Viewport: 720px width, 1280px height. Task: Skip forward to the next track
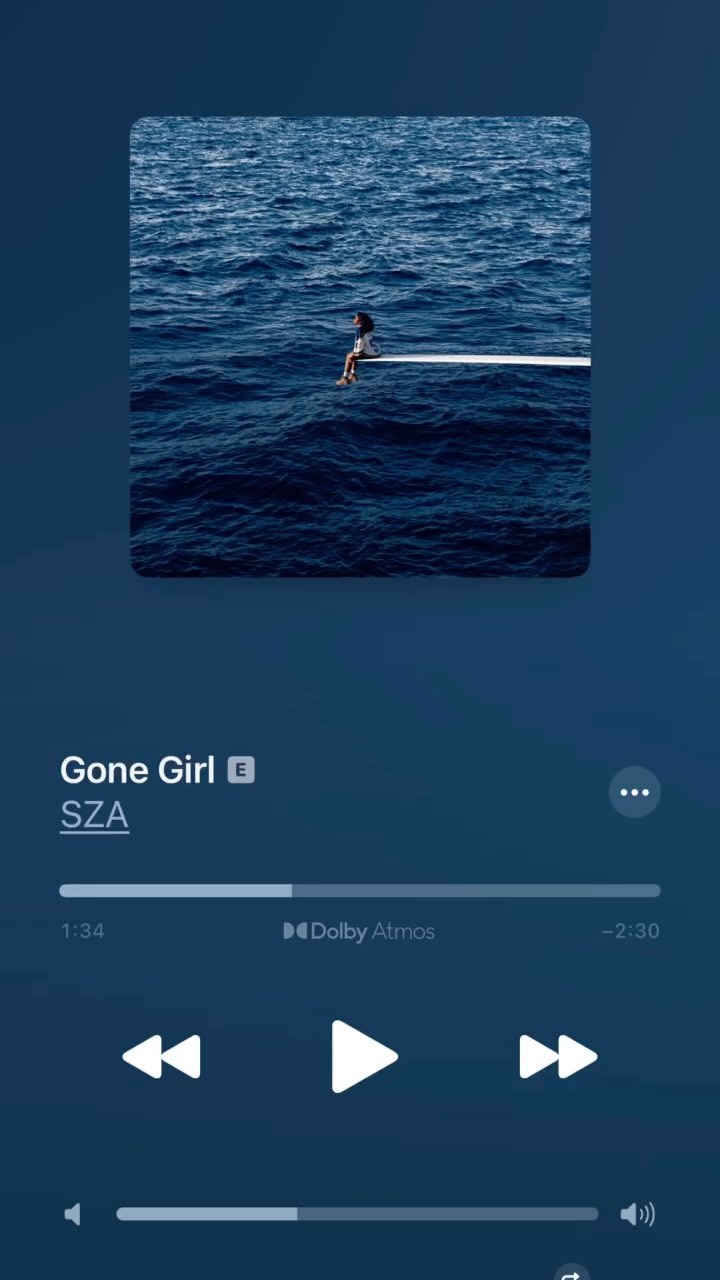[x=558, y=1057]
